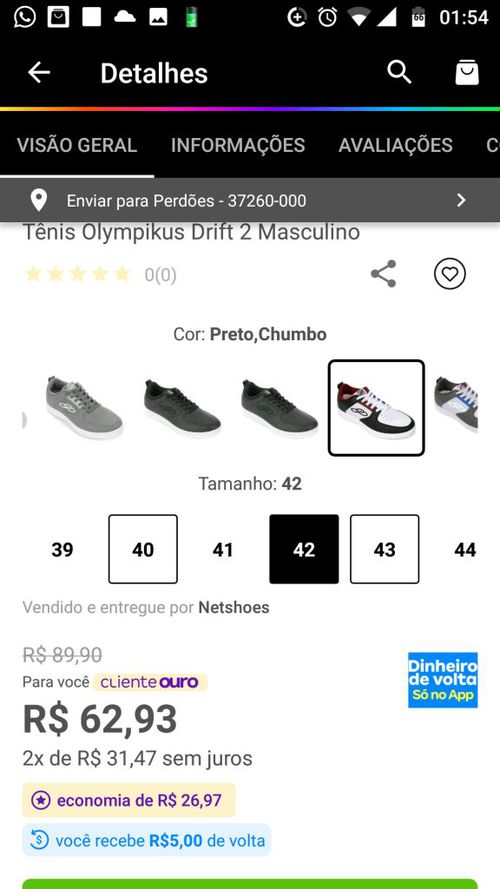Select the Visão Geral tab
This screenshot has width=500, height=889.
pos(77,145)
